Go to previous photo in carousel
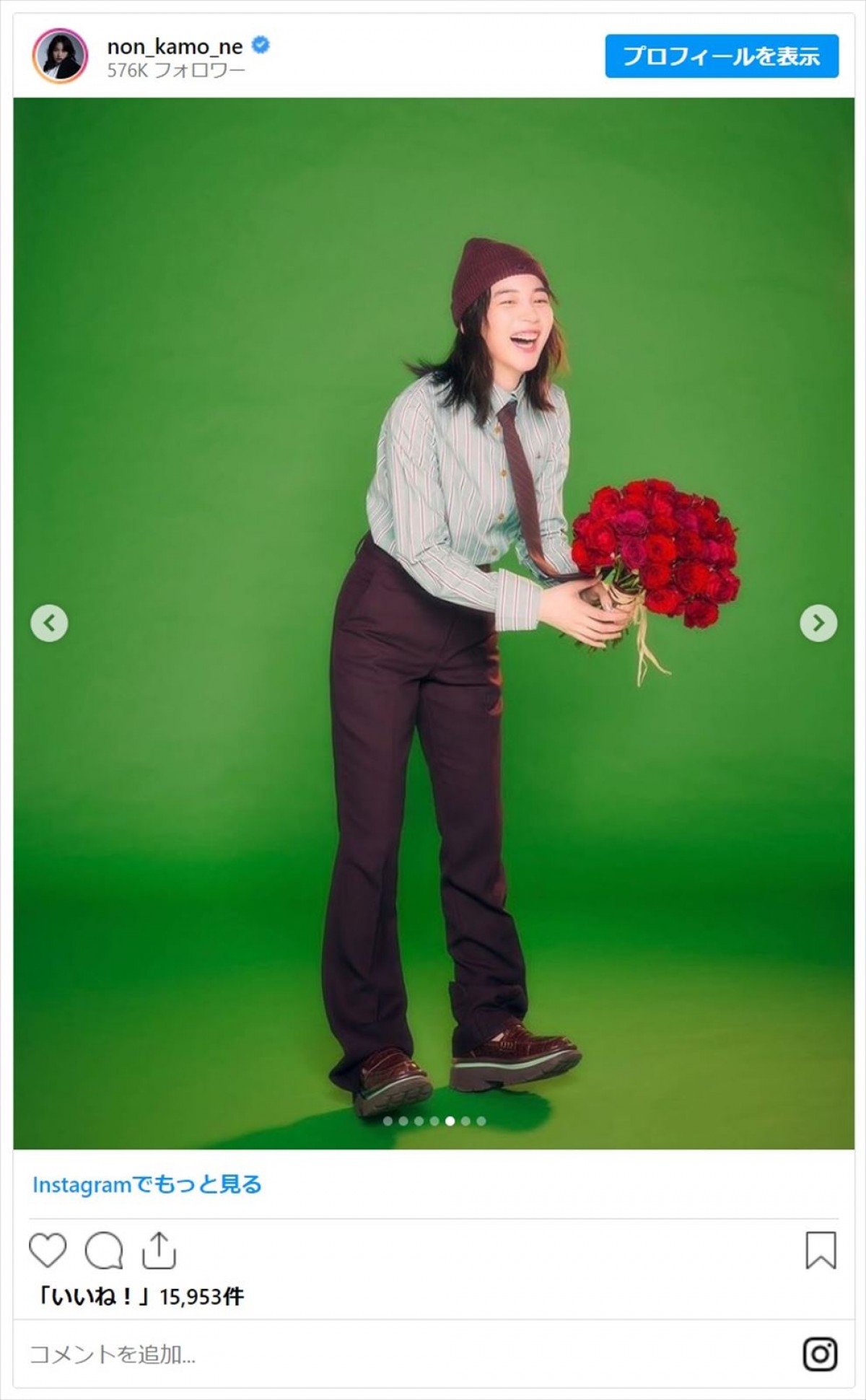Viewport: 866px width, 1400px height. coord(49,623)
